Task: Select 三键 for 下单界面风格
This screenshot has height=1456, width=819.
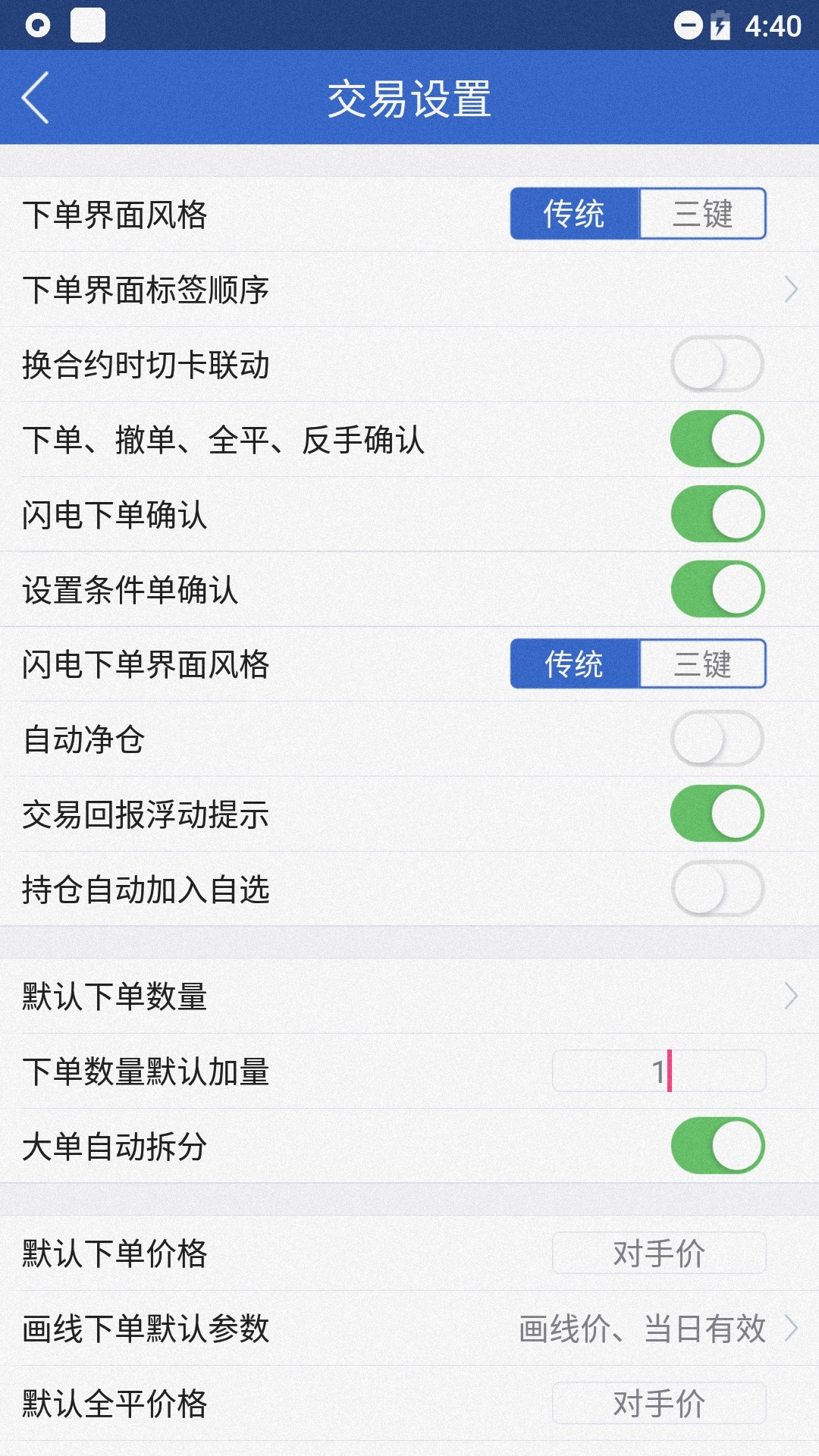Action: tap(702, 214)
